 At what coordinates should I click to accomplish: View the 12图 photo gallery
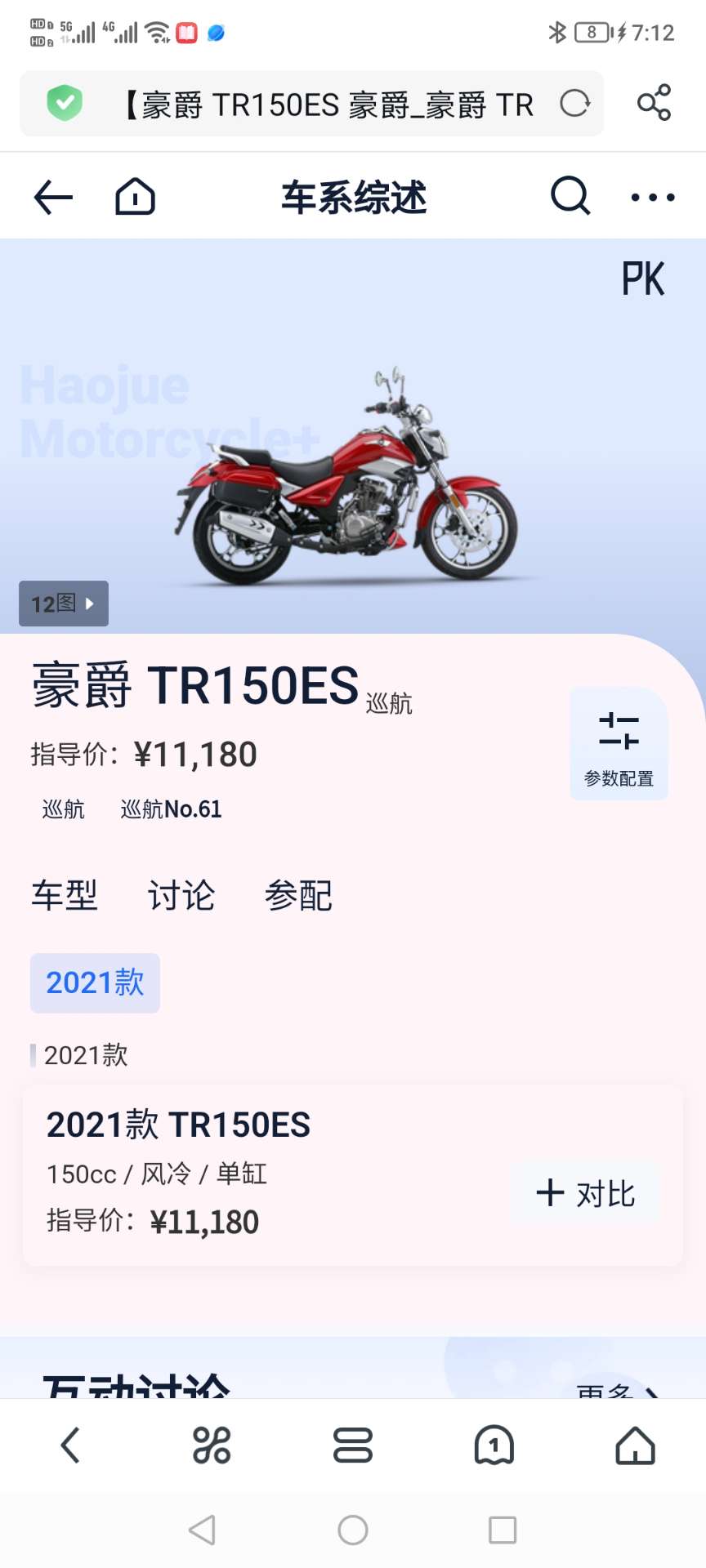[64, 604]
